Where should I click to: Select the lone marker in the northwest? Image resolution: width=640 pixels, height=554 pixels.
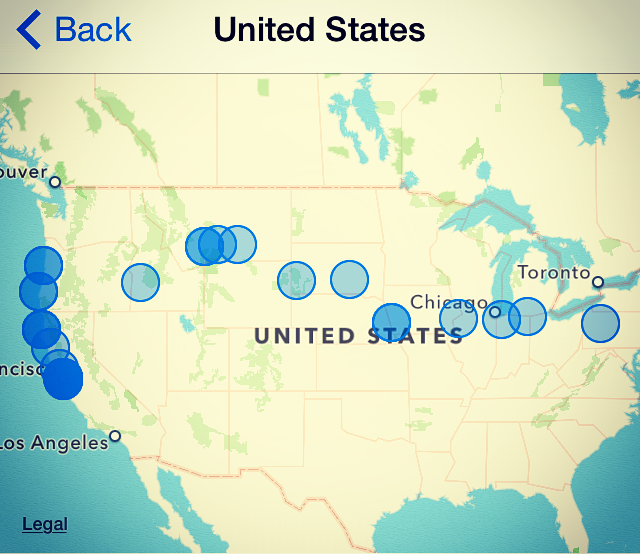[141, 282]
